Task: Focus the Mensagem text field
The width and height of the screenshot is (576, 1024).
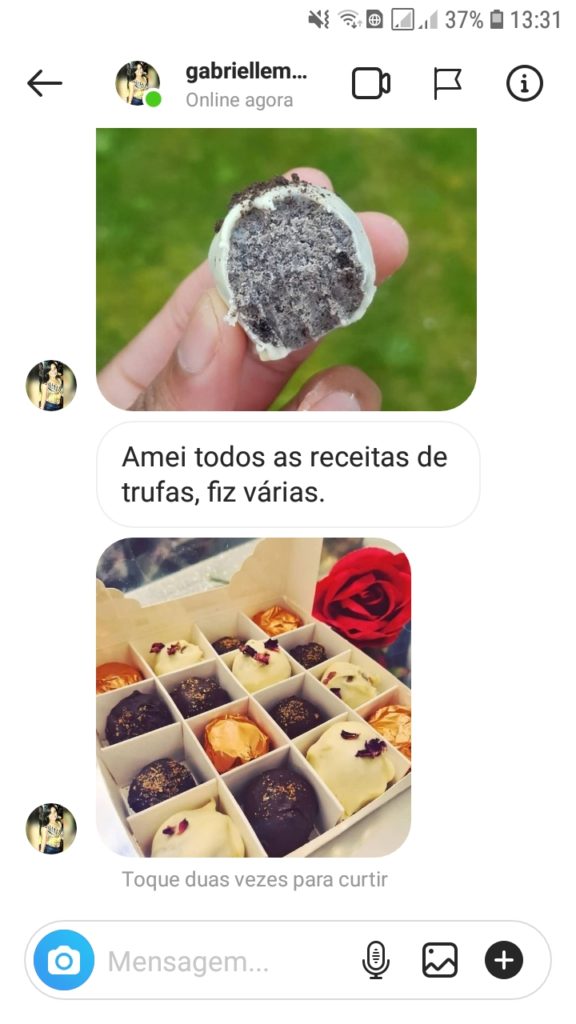Action: pyautogui.click(x=225, y=961)
